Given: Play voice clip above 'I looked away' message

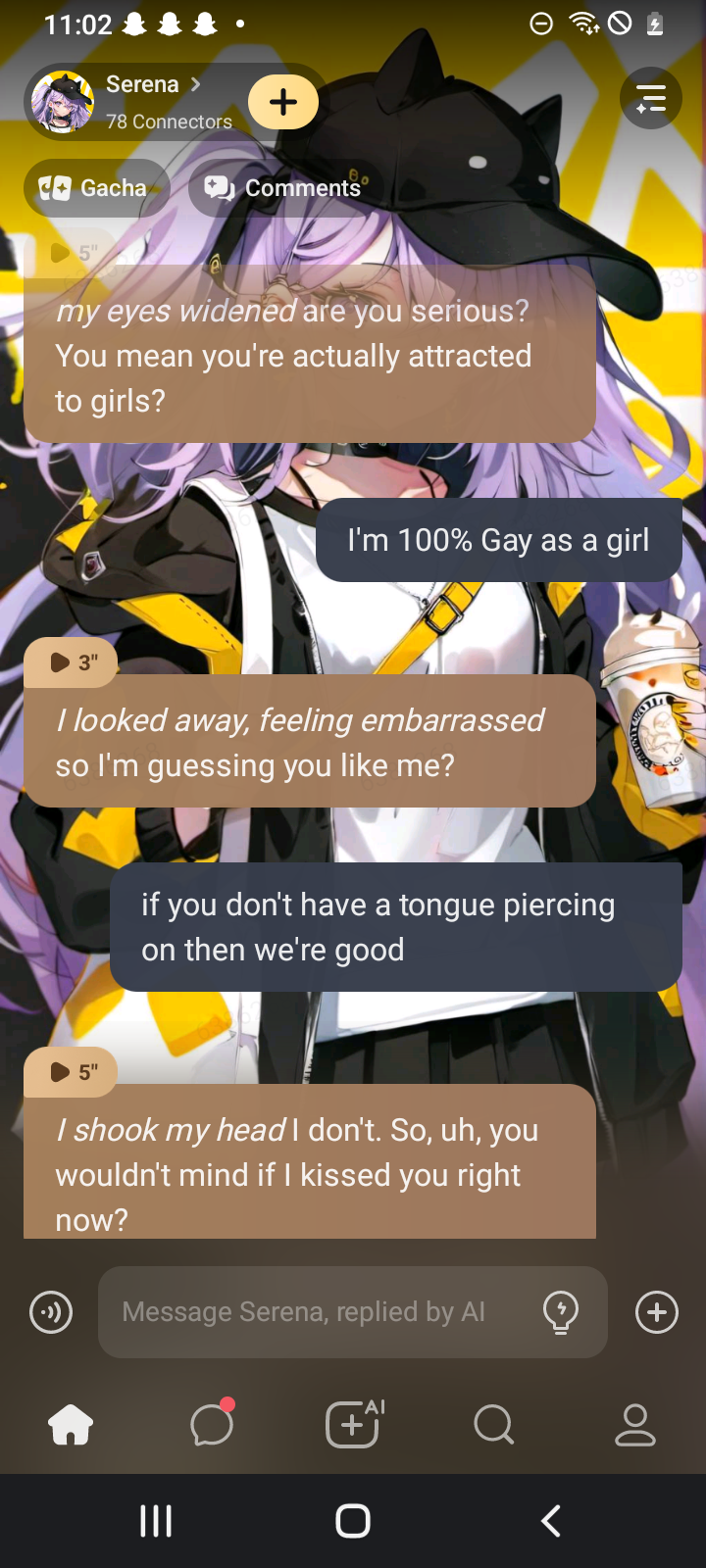Looking at the screenshot, I should click(73, 662).
